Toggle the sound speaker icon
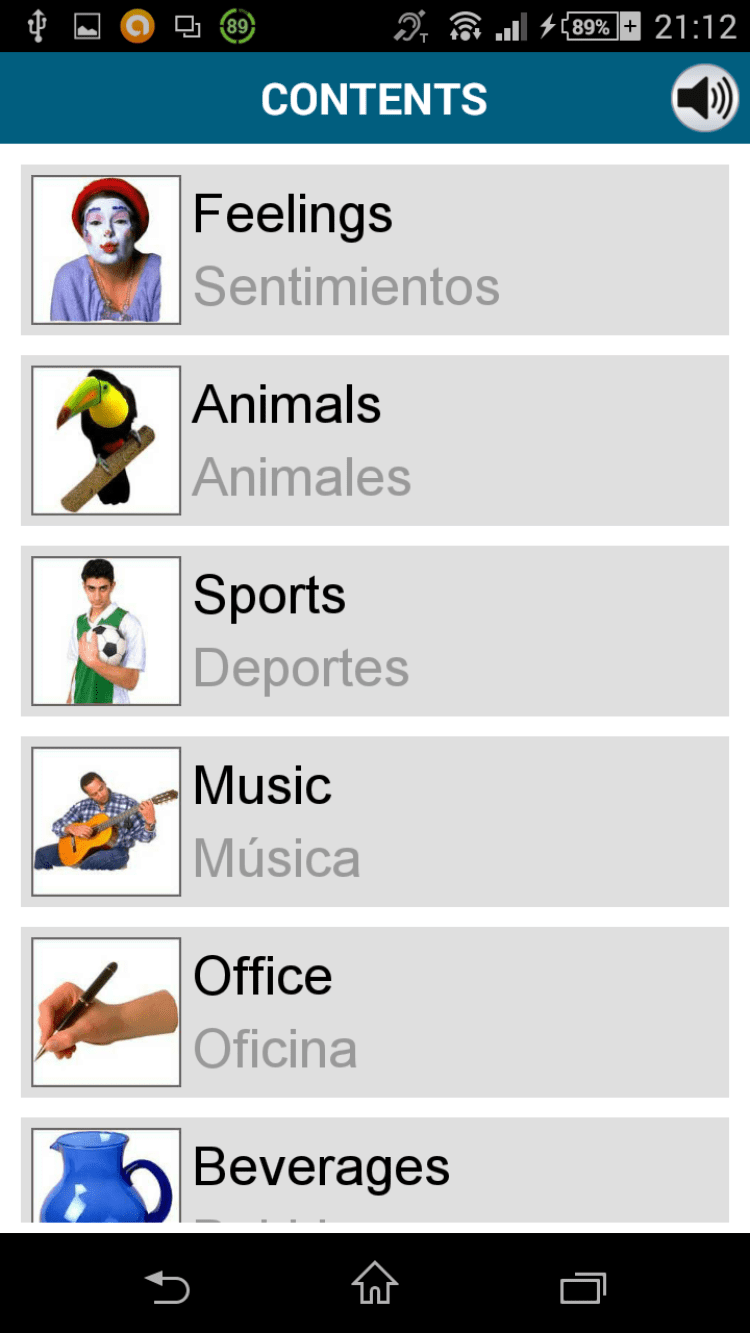The height and width of the screenshot is (1333, 750). click(x=705, y=98)
